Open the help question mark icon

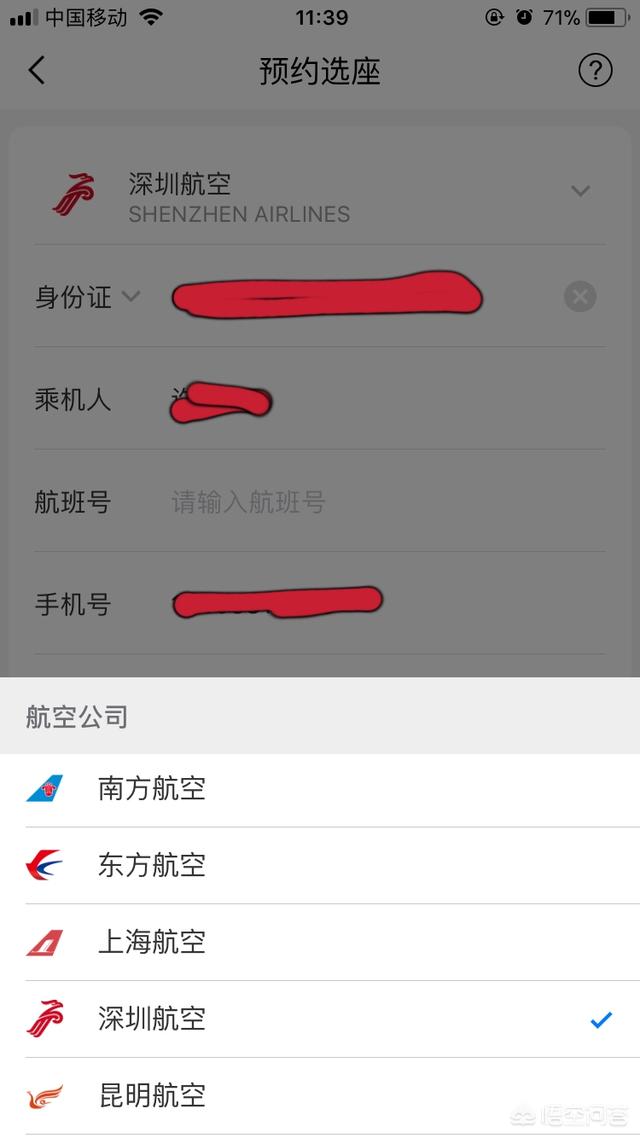[595, 70]
